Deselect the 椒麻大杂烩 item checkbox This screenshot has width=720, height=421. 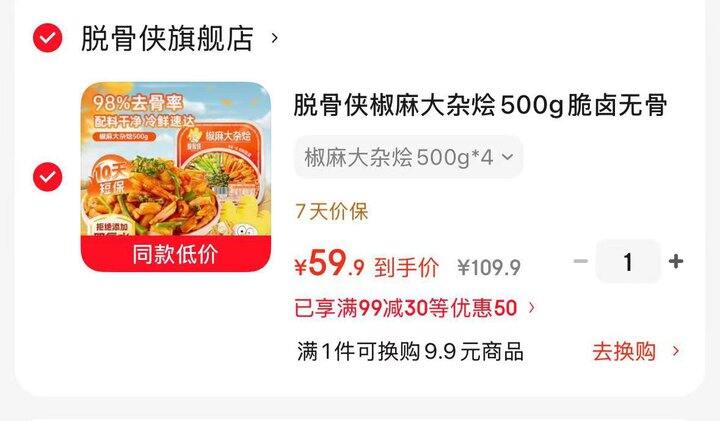[47, 177]
